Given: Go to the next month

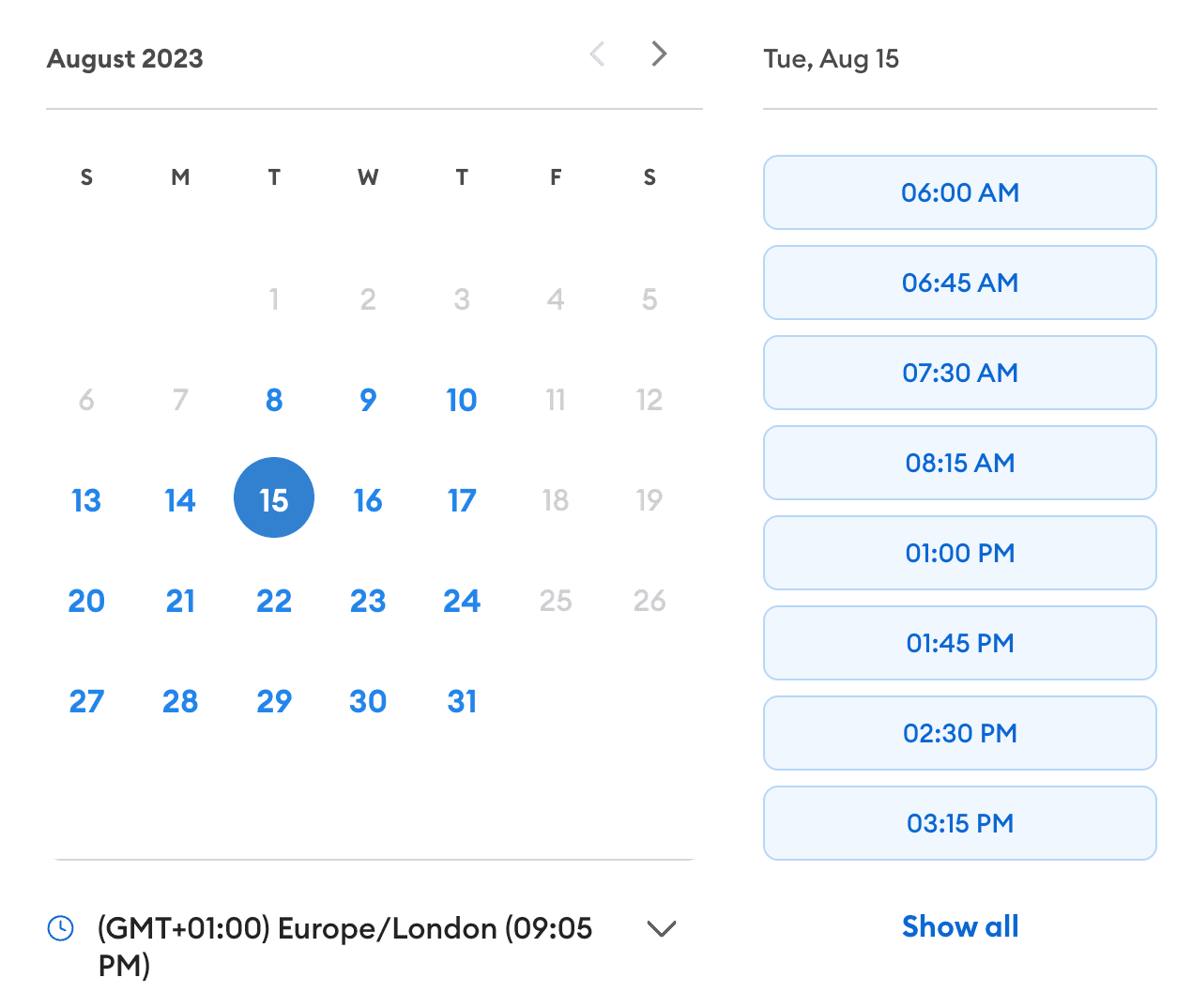Looking at the screenshot, I should (659, 54).
